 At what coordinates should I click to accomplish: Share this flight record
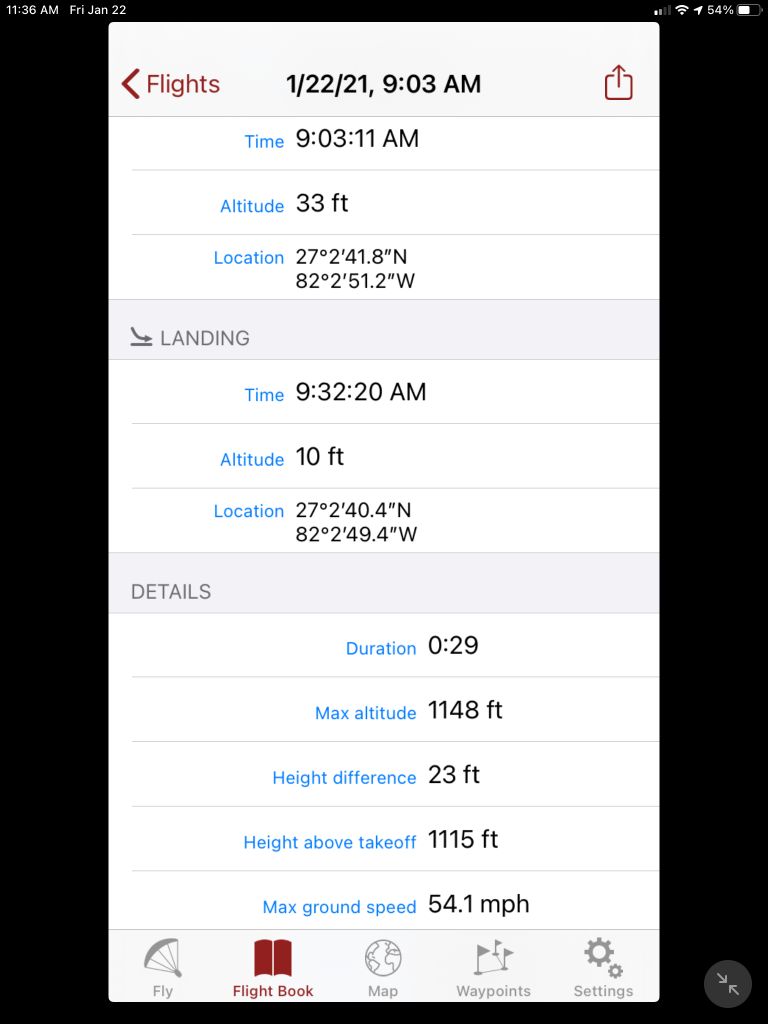619,83
